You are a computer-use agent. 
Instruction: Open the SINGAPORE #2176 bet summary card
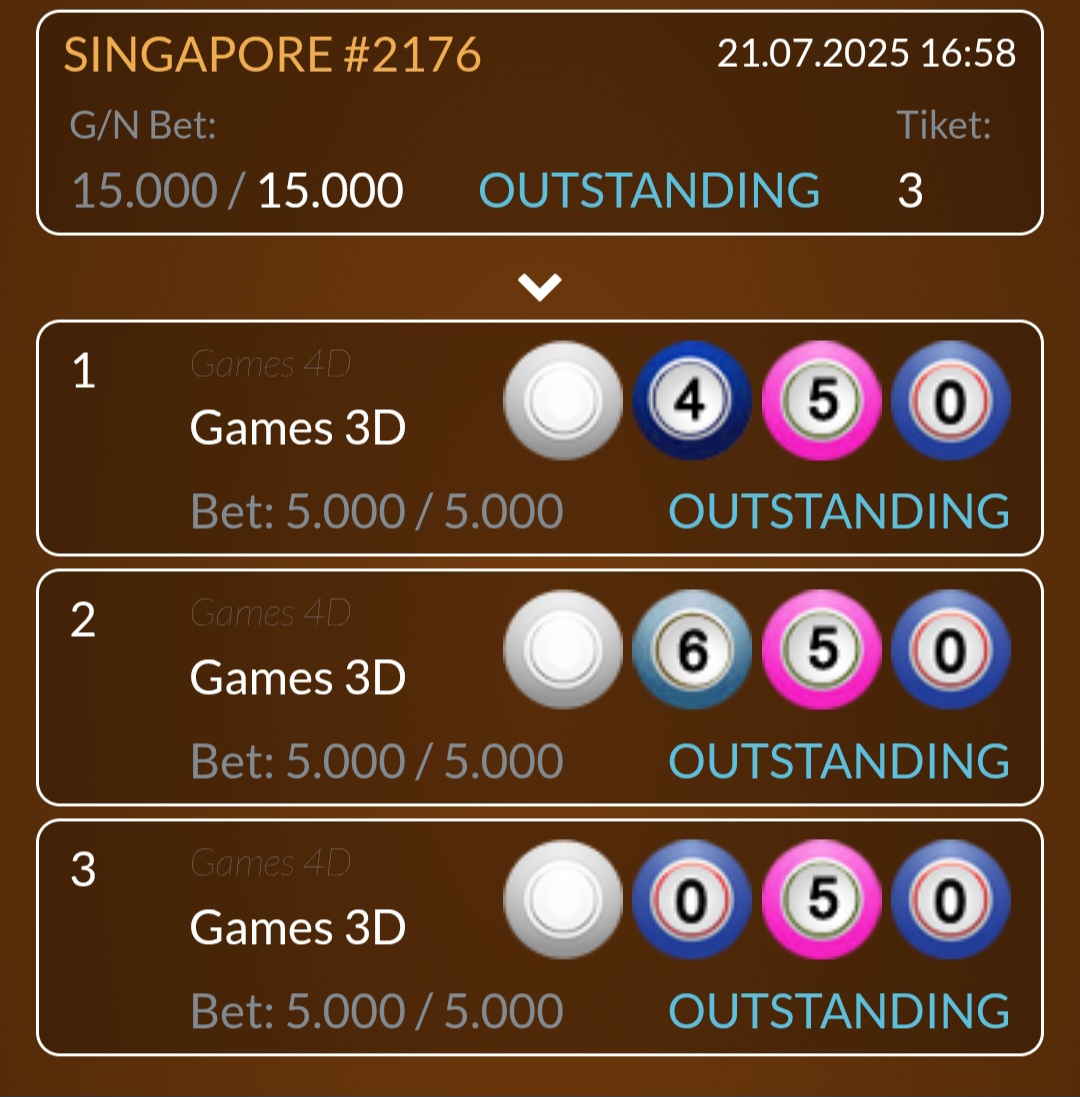[540, 122]
